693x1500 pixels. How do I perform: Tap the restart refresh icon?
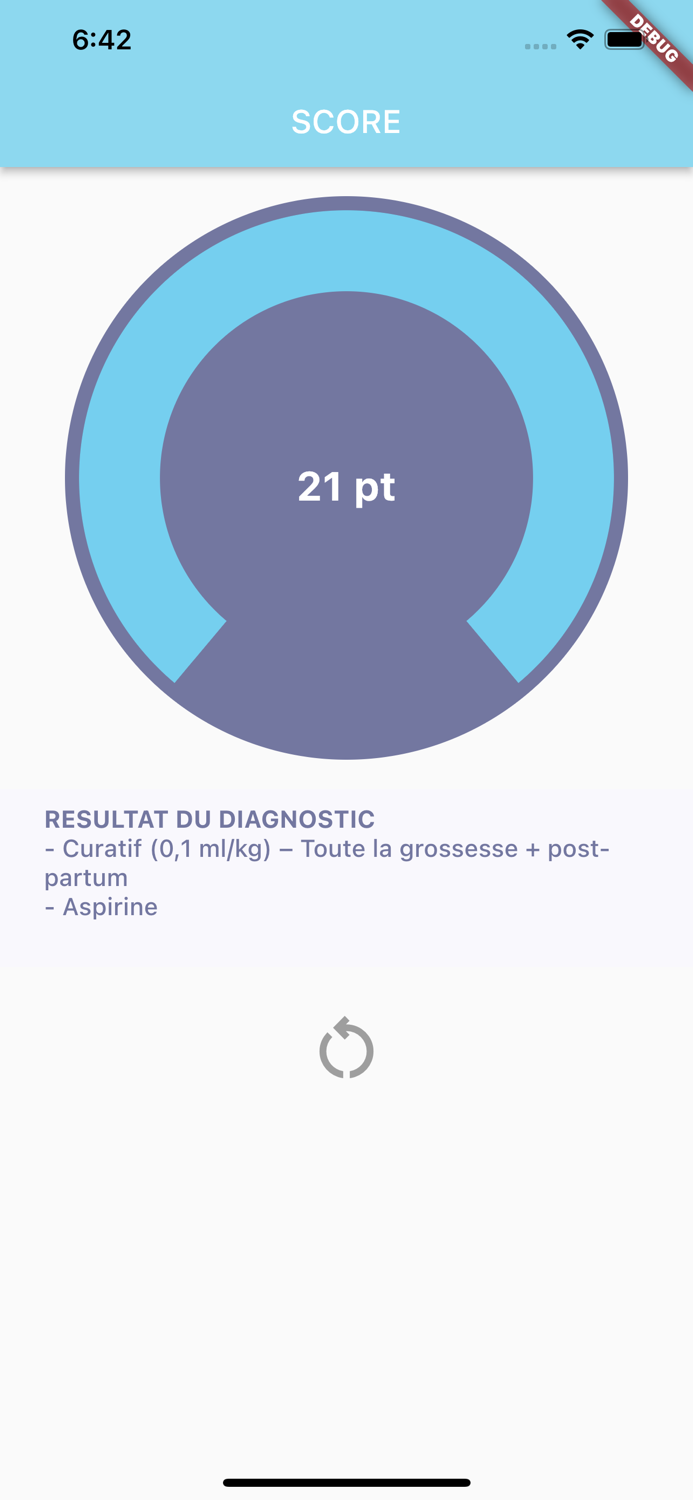click(346, 1049)
